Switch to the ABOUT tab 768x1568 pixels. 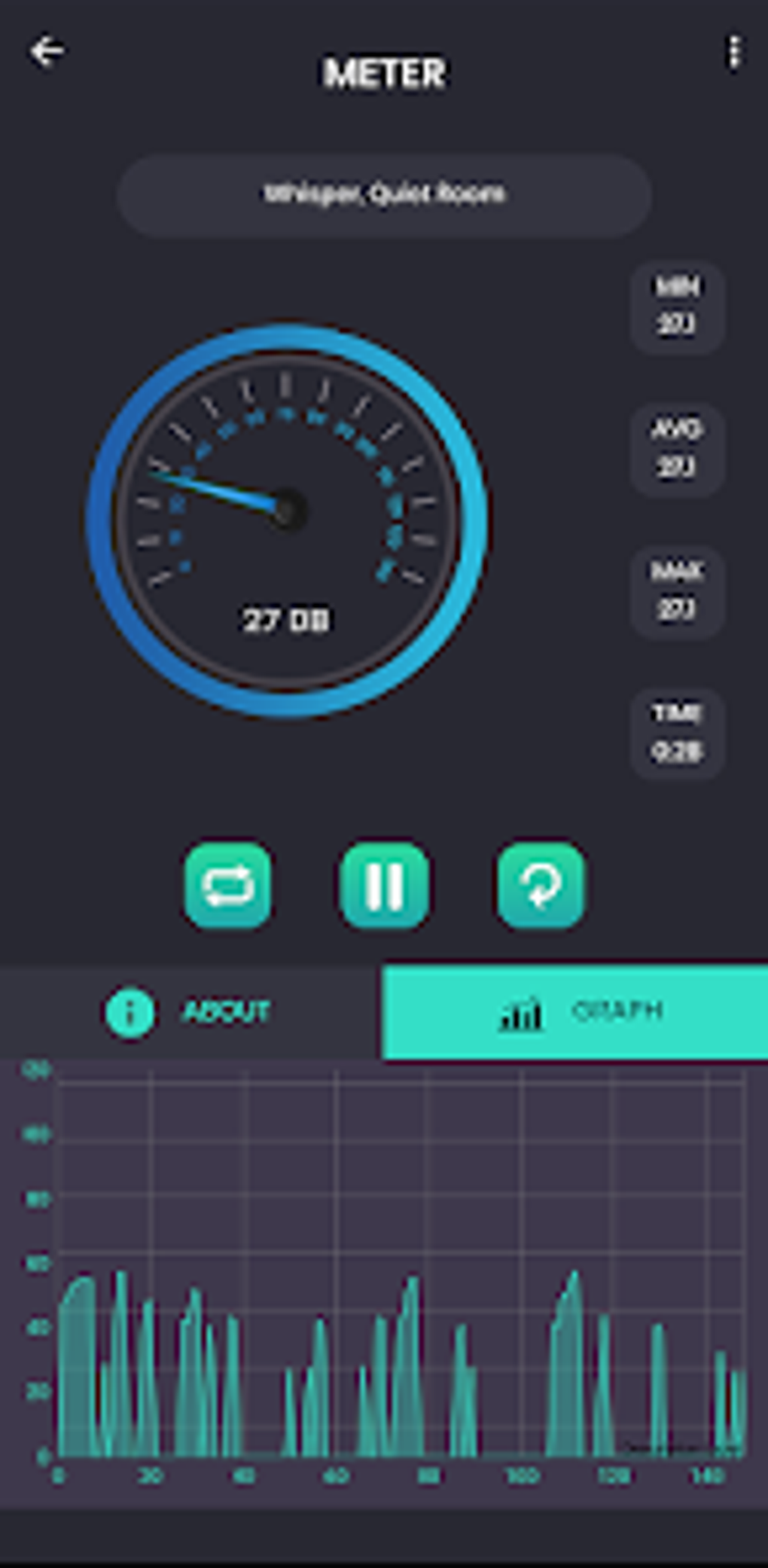tap(192, 1011)
